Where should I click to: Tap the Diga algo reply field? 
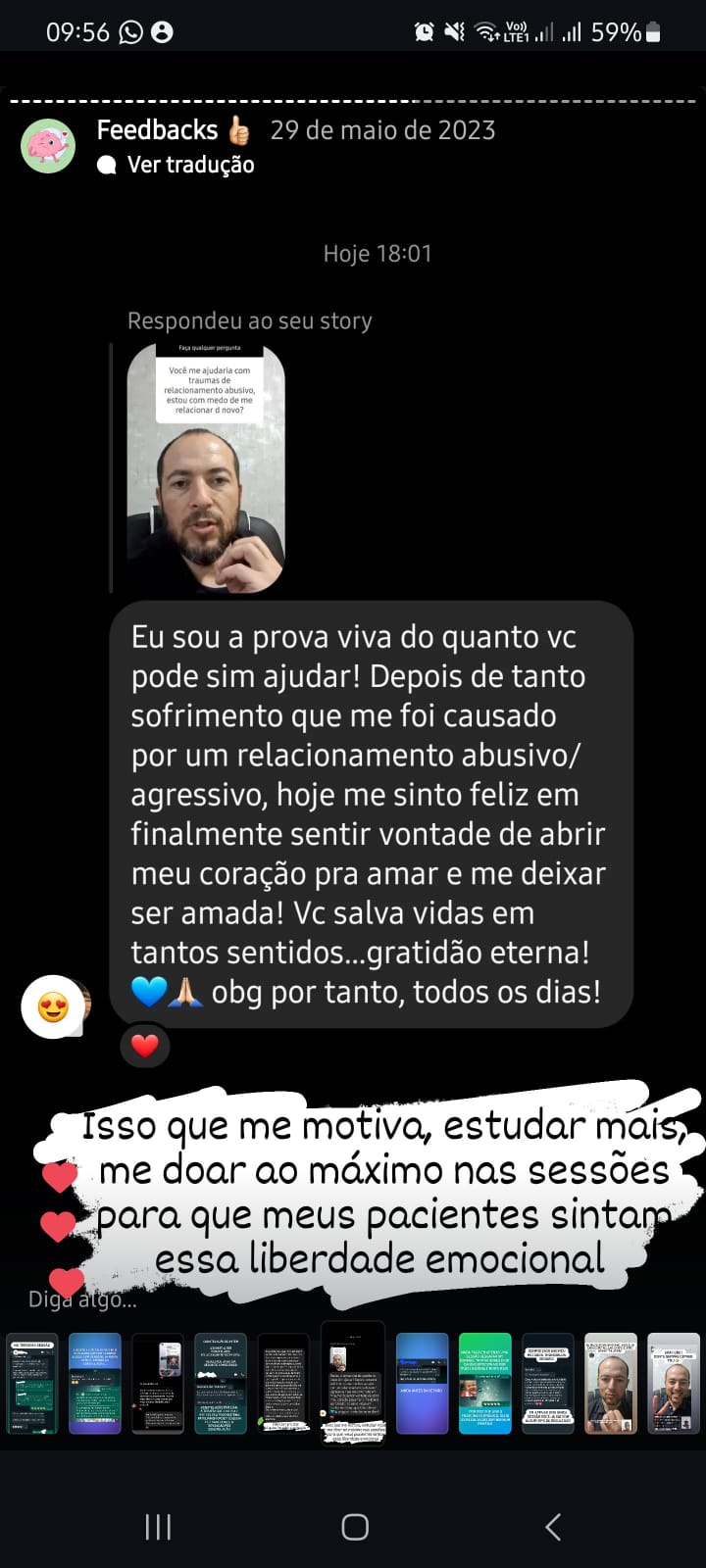84,1299
